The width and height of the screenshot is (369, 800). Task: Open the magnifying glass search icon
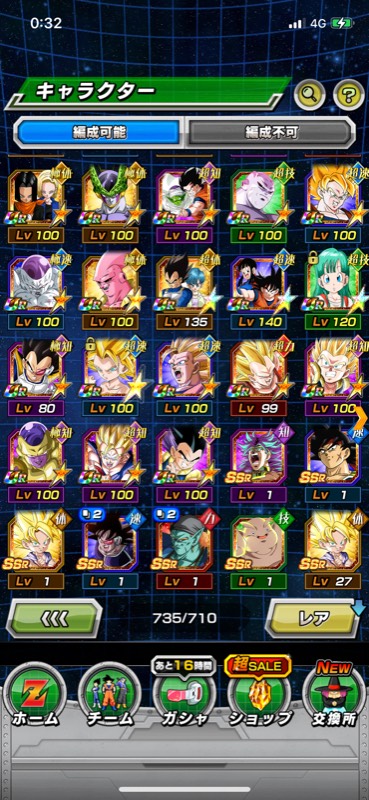[310, 94]
